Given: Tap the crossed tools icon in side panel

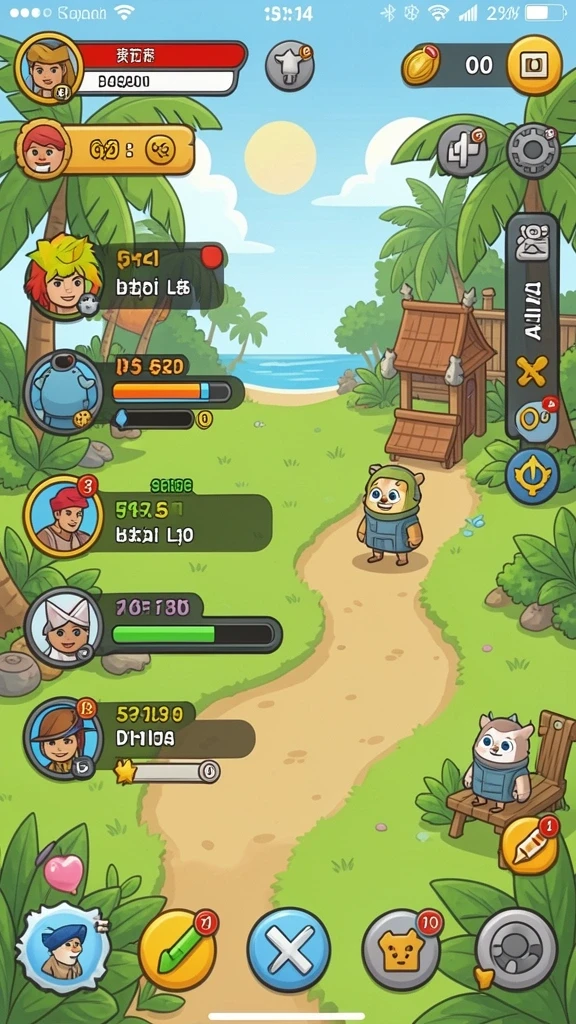Looking at the screenshot, I should tap(532, 373).
